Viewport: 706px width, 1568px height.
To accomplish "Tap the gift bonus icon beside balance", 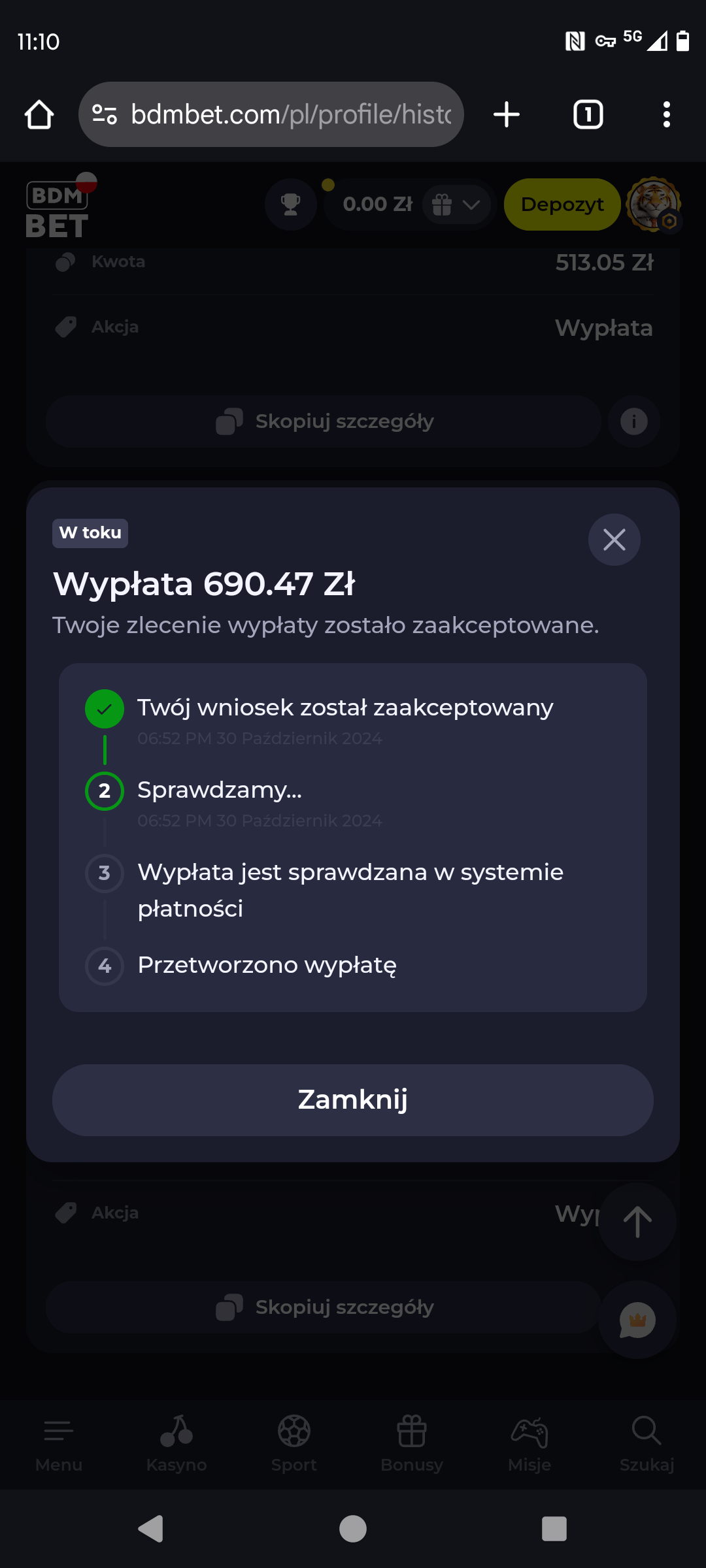I will [x=443, y=204].
